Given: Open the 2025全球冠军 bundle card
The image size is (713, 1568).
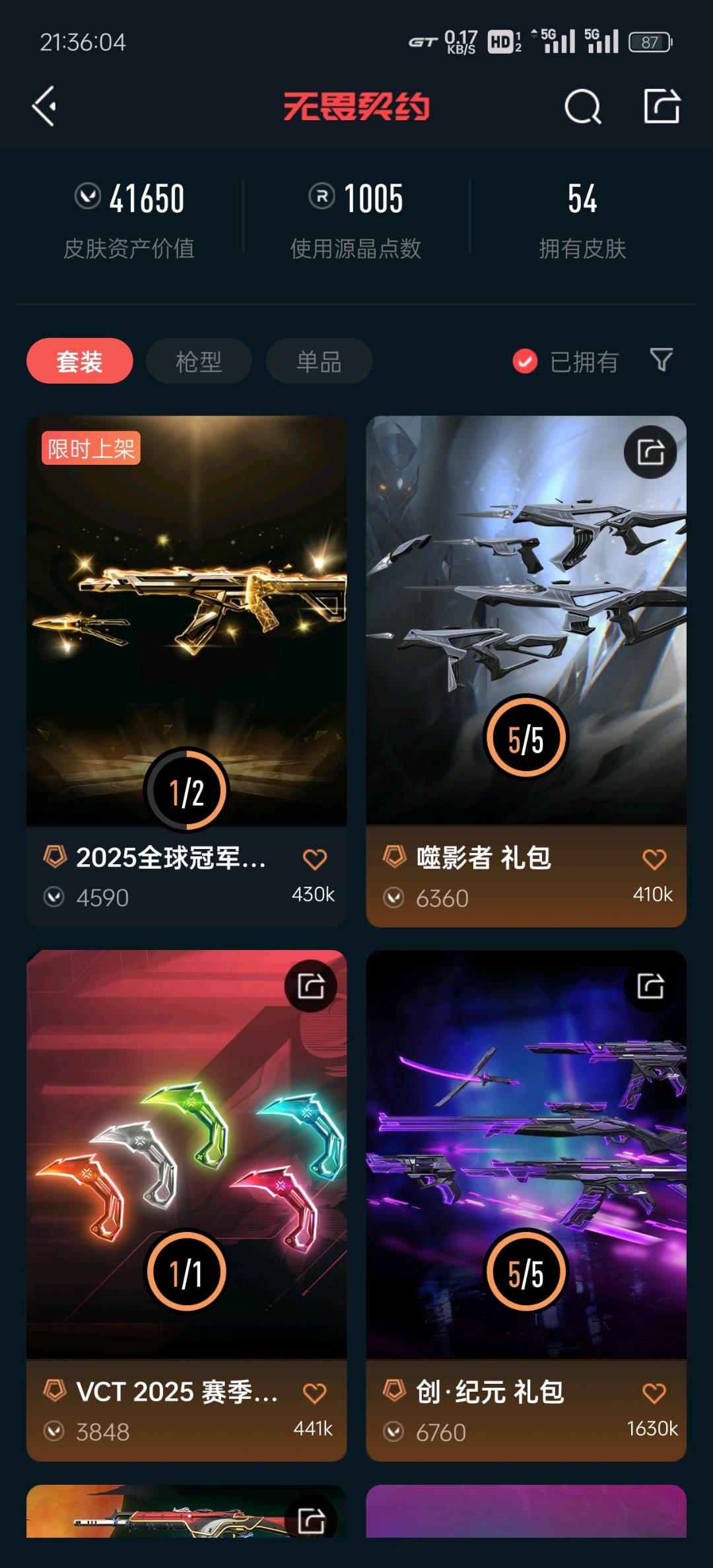Looking at the screenshot, I should point(186,671).
